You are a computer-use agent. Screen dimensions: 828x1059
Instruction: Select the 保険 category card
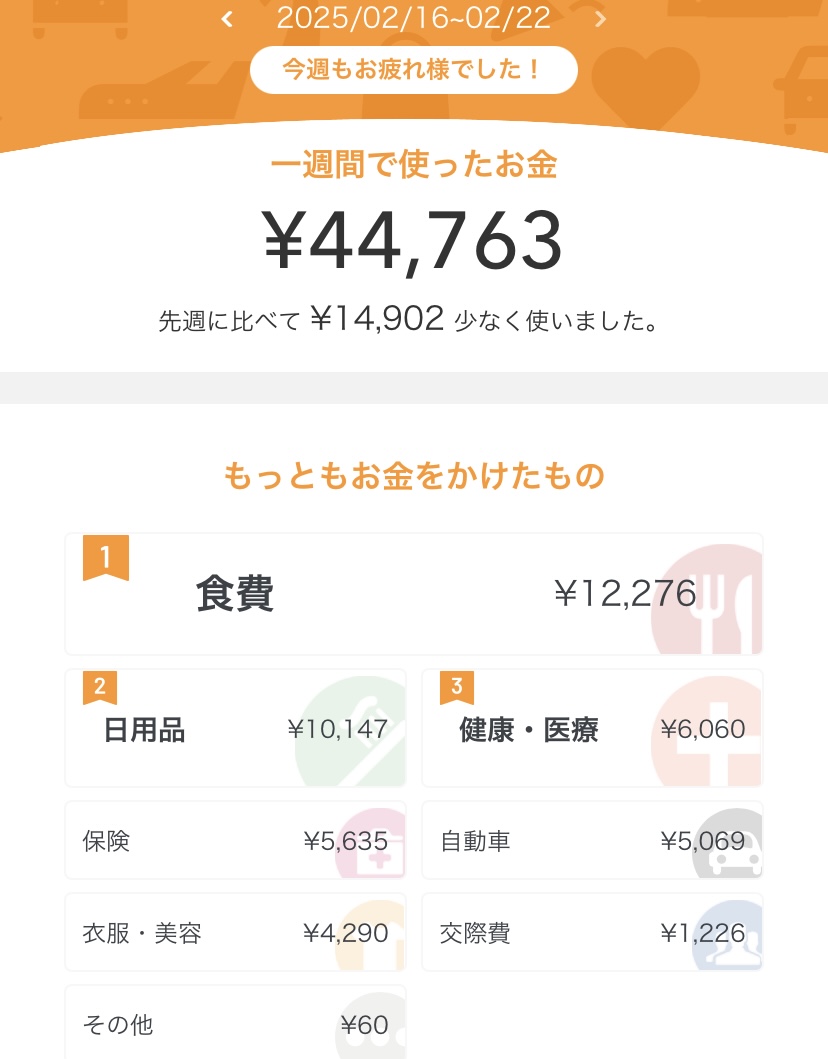point(236,841)
